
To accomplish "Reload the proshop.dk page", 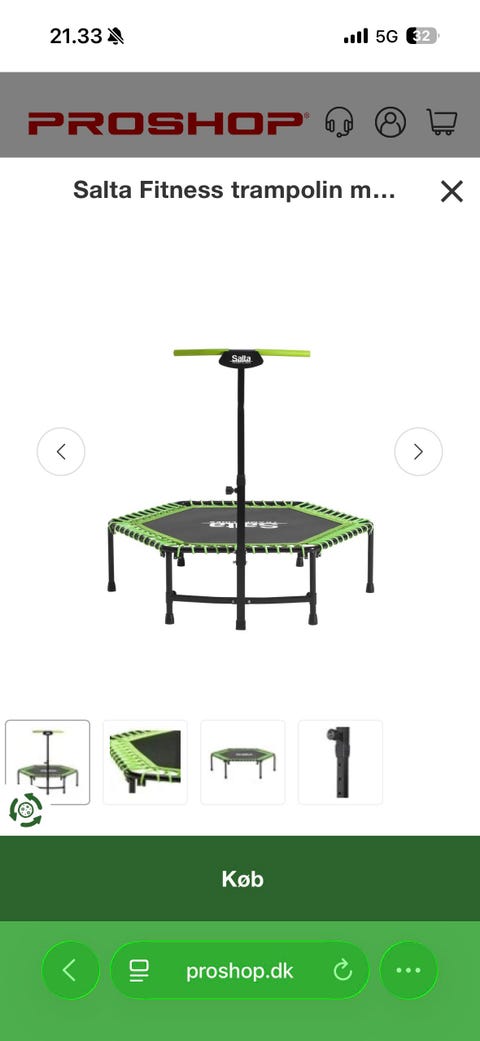I will 343,971.
